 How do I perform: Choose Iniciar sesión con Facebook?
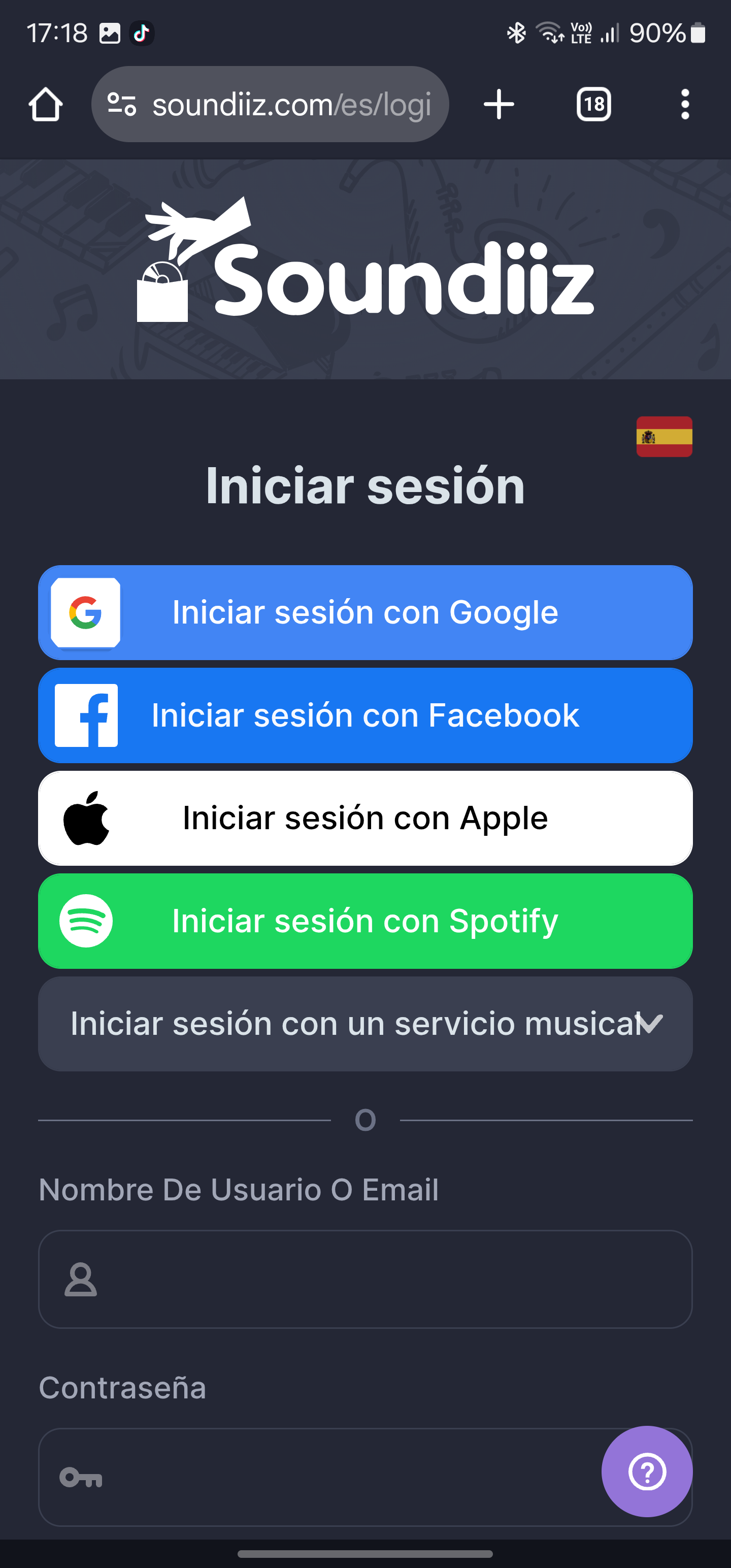point(365,715)
